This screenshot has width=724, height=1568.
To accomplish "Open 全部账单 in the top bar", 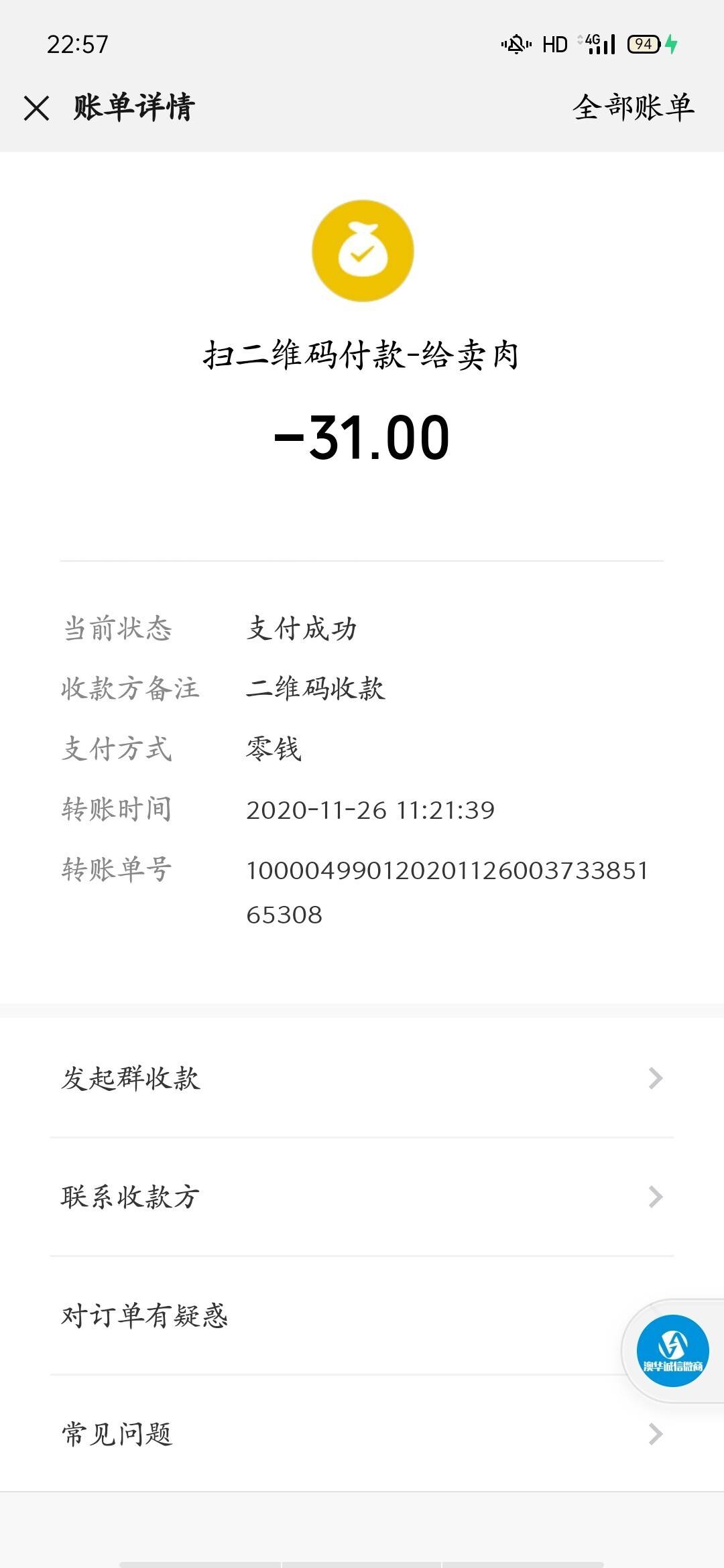I will 633,108.
